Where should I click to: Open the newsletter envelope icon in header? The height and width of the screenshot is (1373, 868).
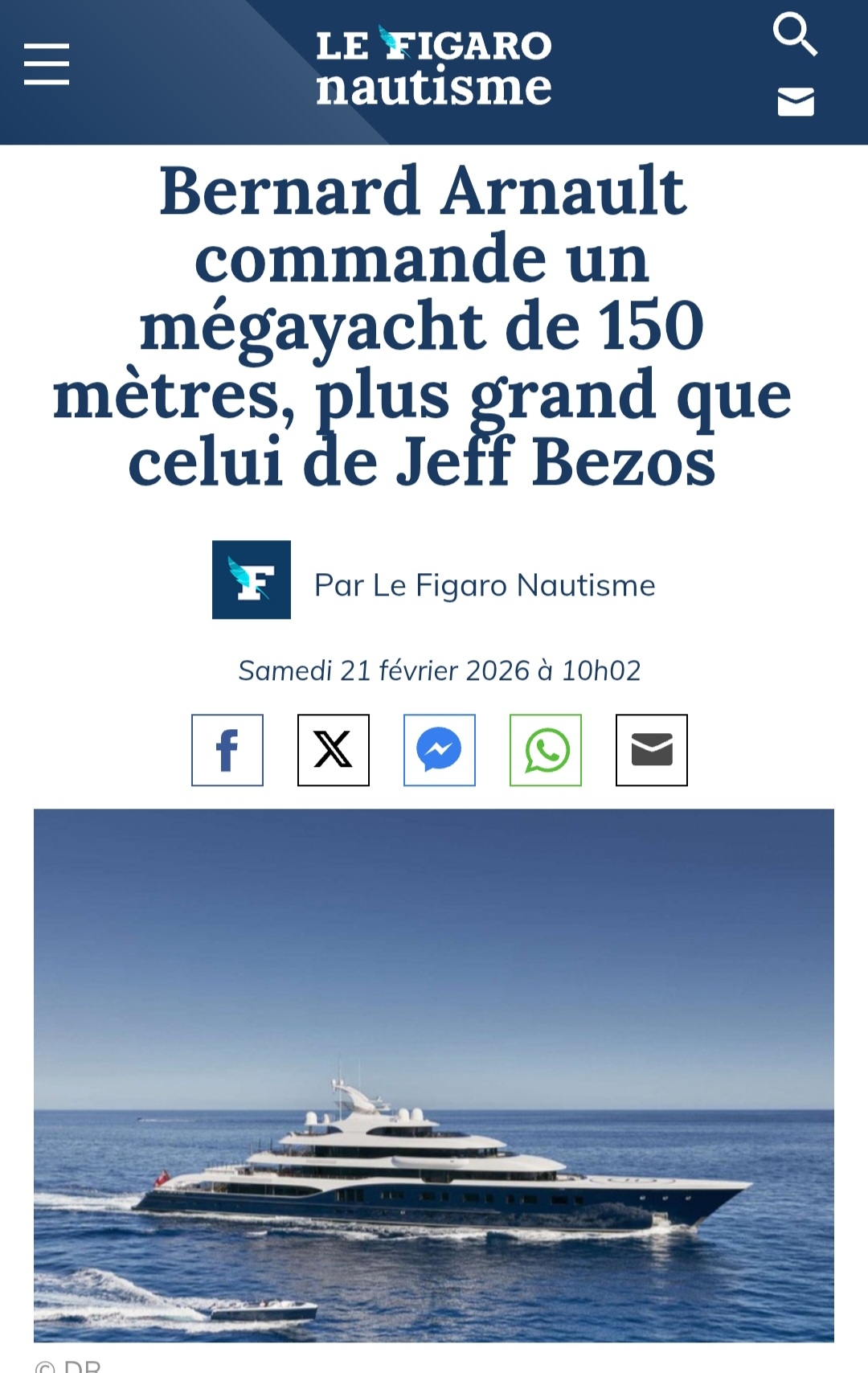tap(796, 102)
